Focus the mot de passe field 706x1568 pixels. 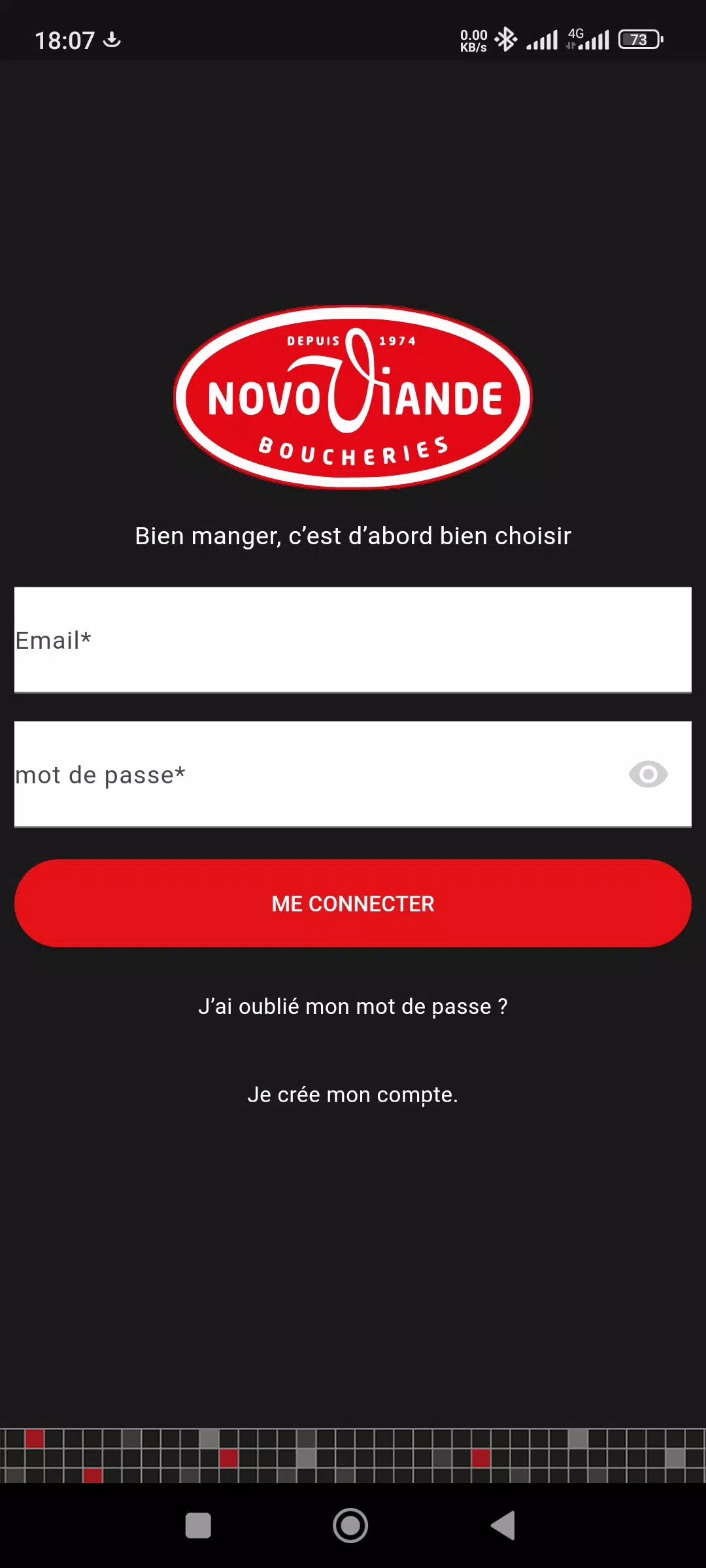tap(314, 774)
